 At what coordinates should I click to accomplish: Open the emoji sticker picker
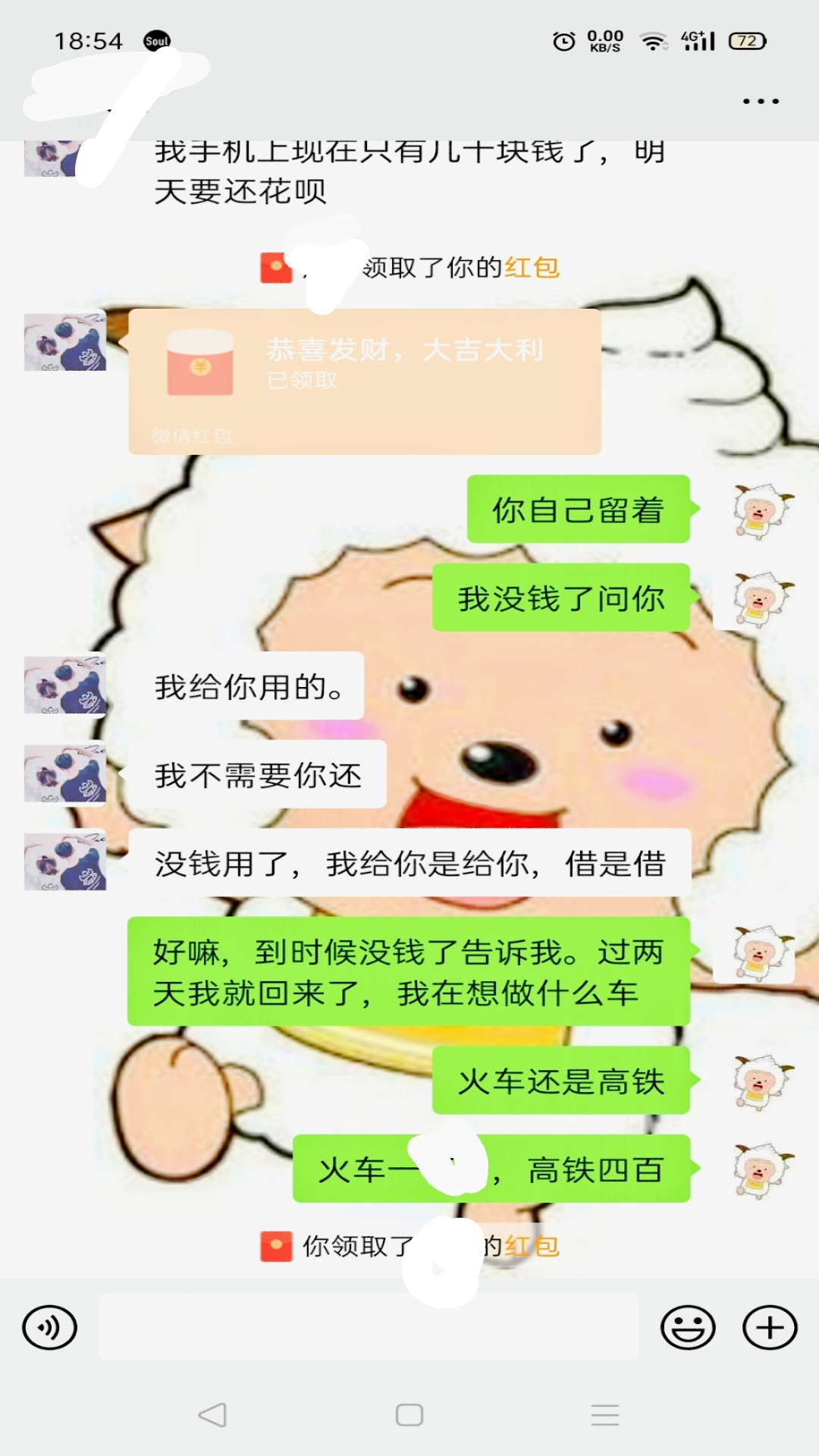click(x=688, y=1328)
